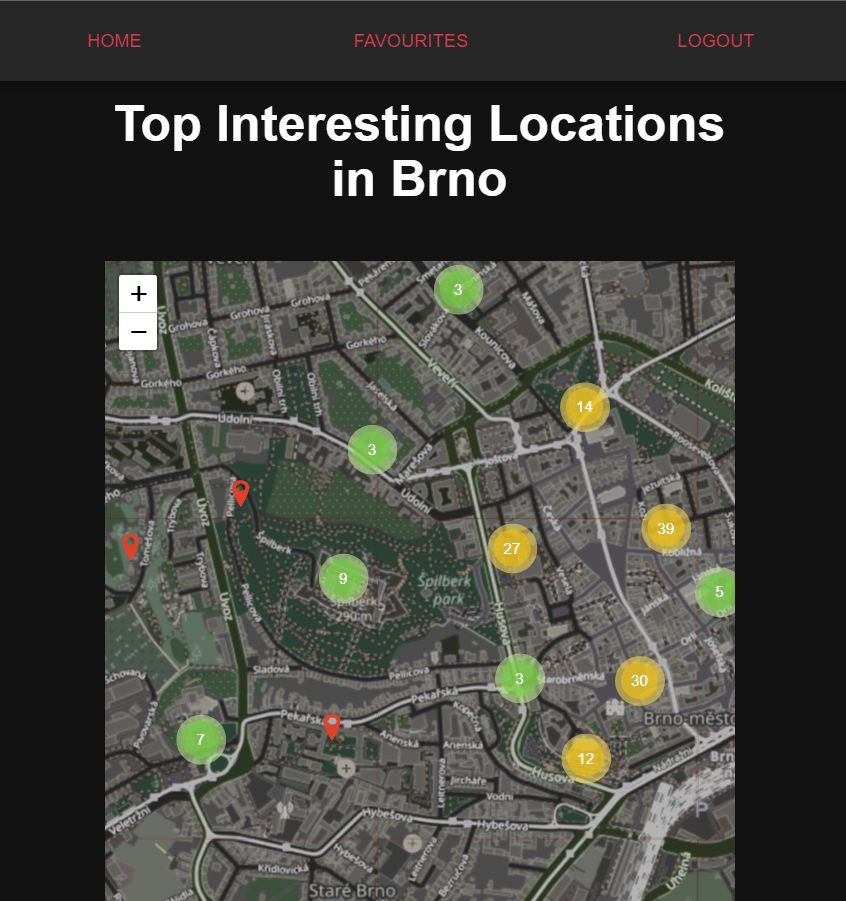This screenshot has width=846, height=901.
Task: Open the cluster marker labeled 39
Action: (x=666, y=528)
